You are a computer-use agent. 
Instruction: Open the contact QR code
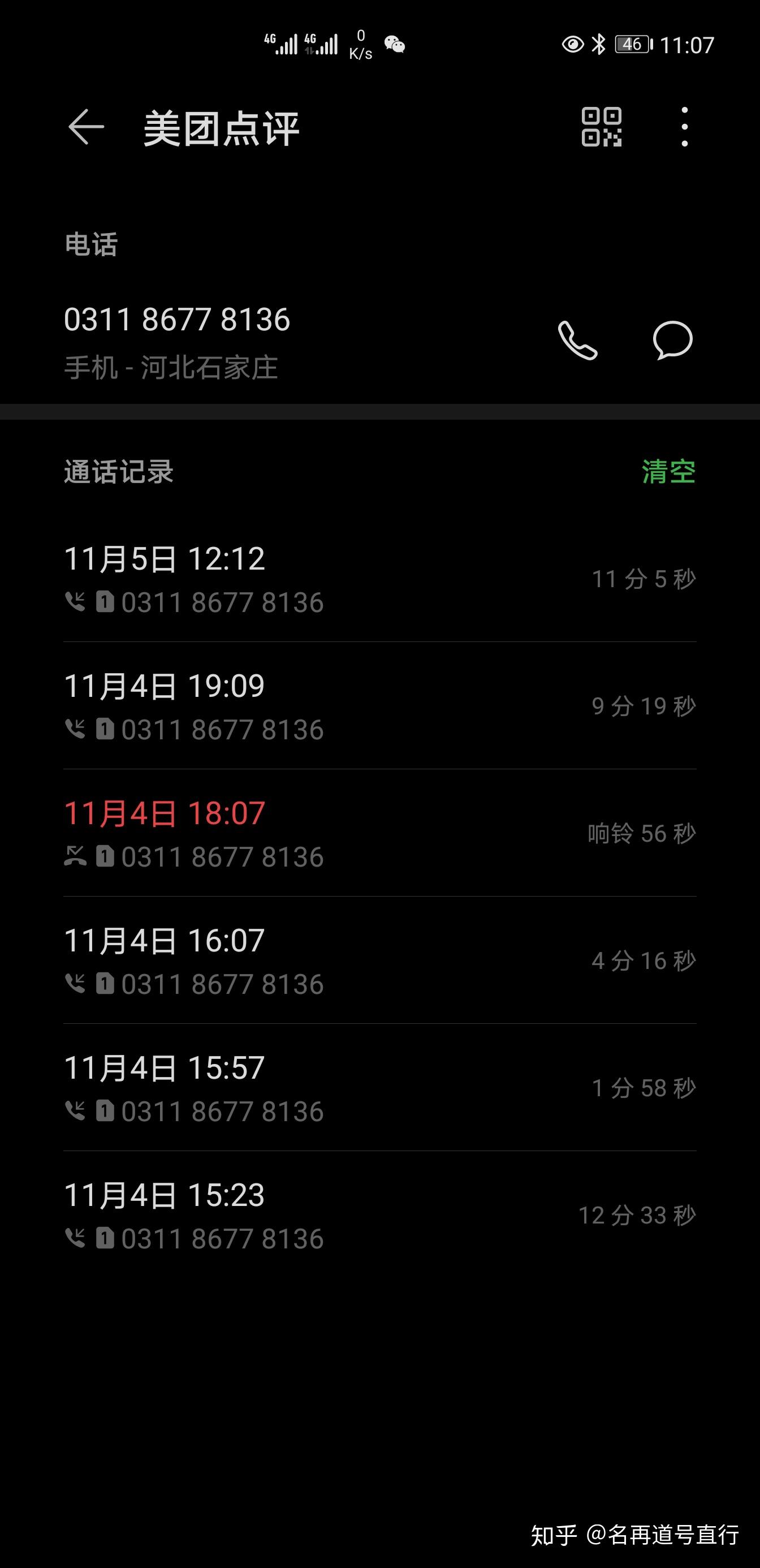pos(601,127)
